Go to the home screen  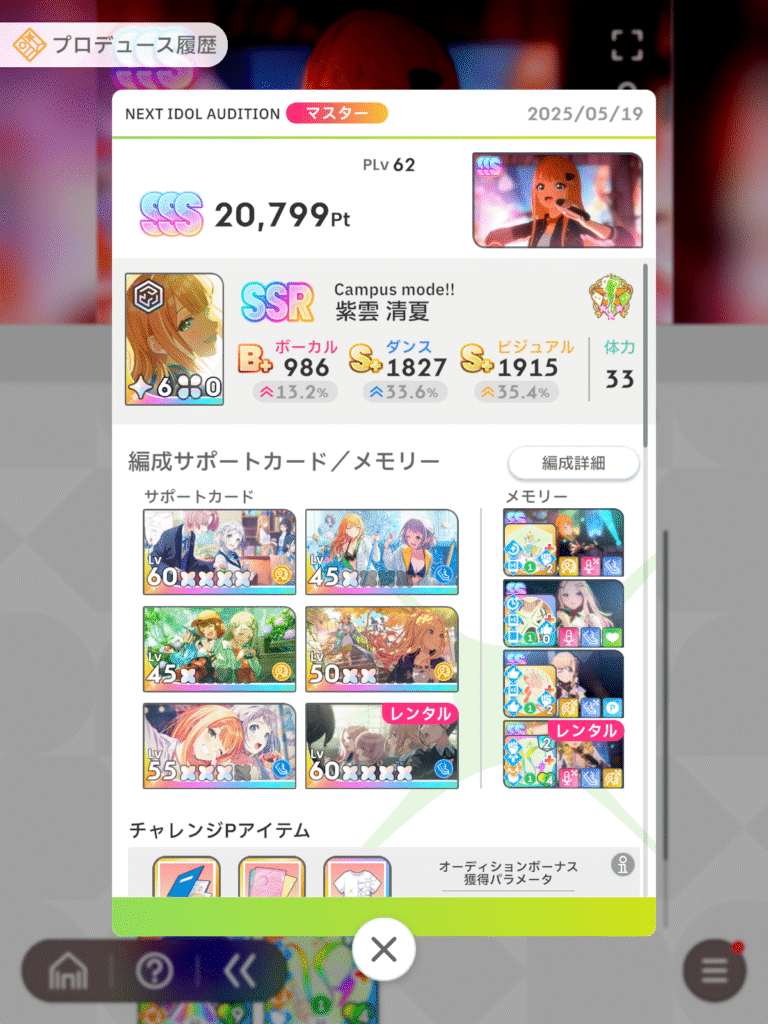click(68, 970)
